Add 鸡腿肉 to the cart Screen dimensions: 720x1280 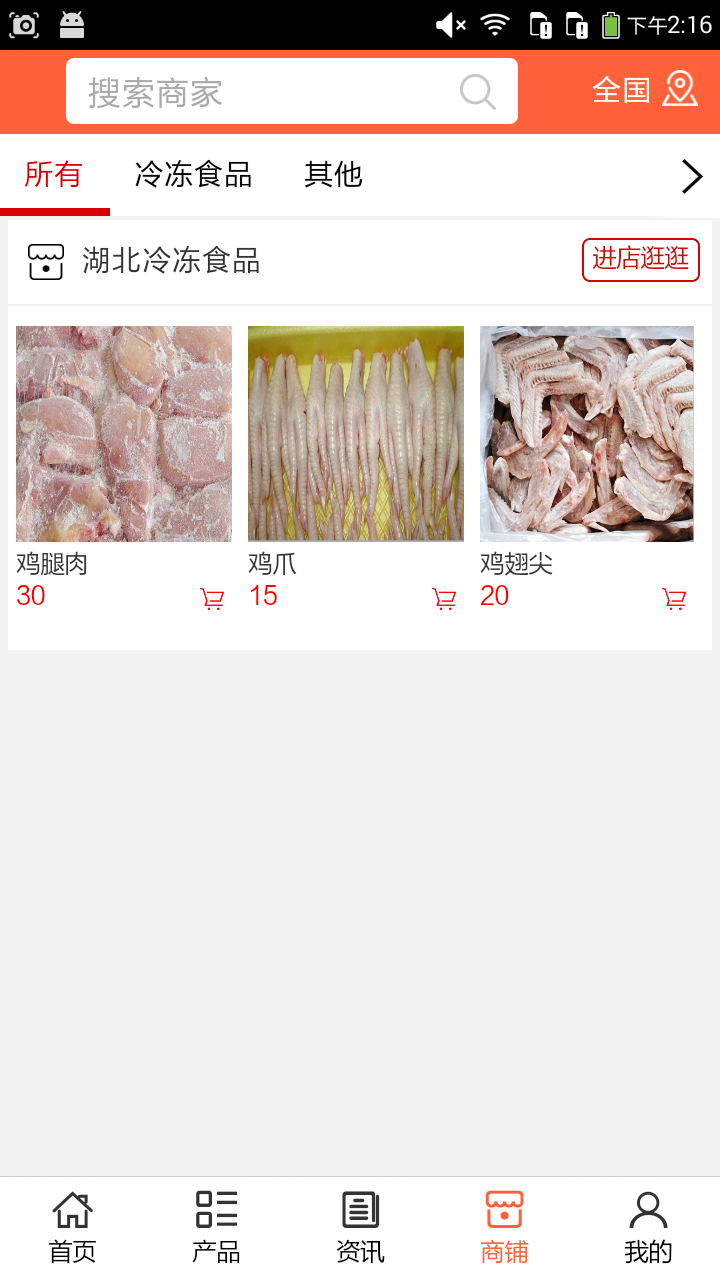[x=212, y=599]
